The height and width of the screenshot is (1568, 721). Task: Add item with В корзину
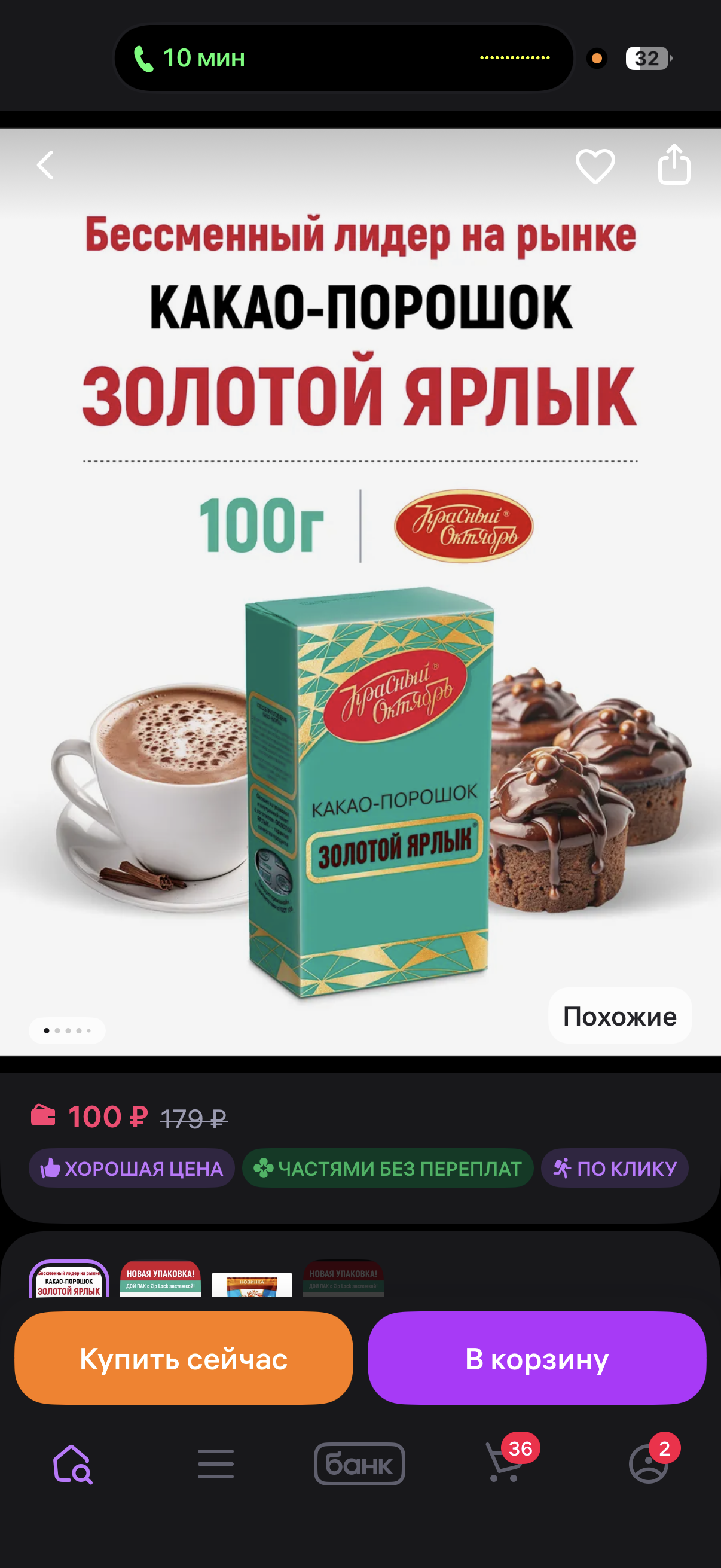coord(537,1359)
